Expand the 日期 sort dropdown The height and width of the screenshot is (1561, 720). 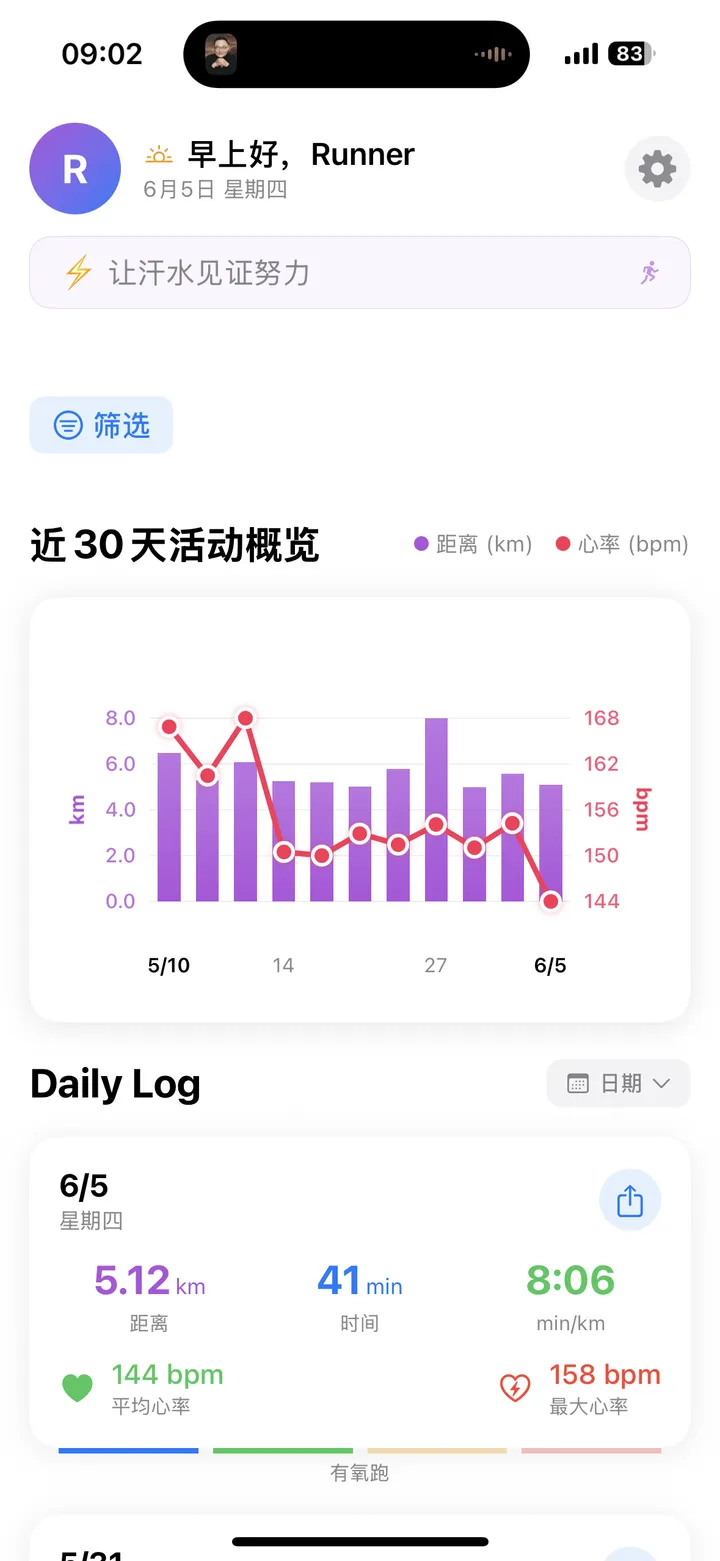[x=618, y=1083]
